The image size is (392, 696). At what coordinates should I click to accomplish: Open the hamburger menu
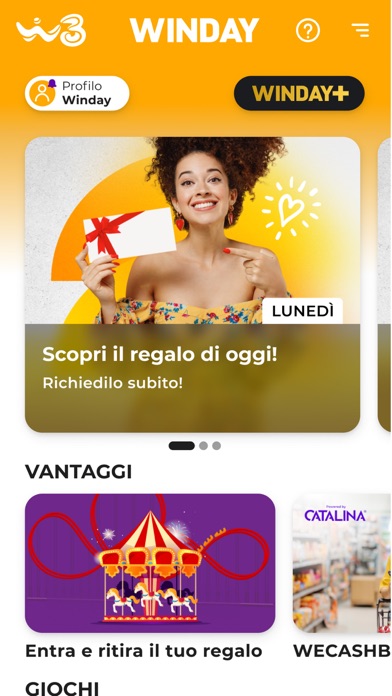[x=360, y=30]
